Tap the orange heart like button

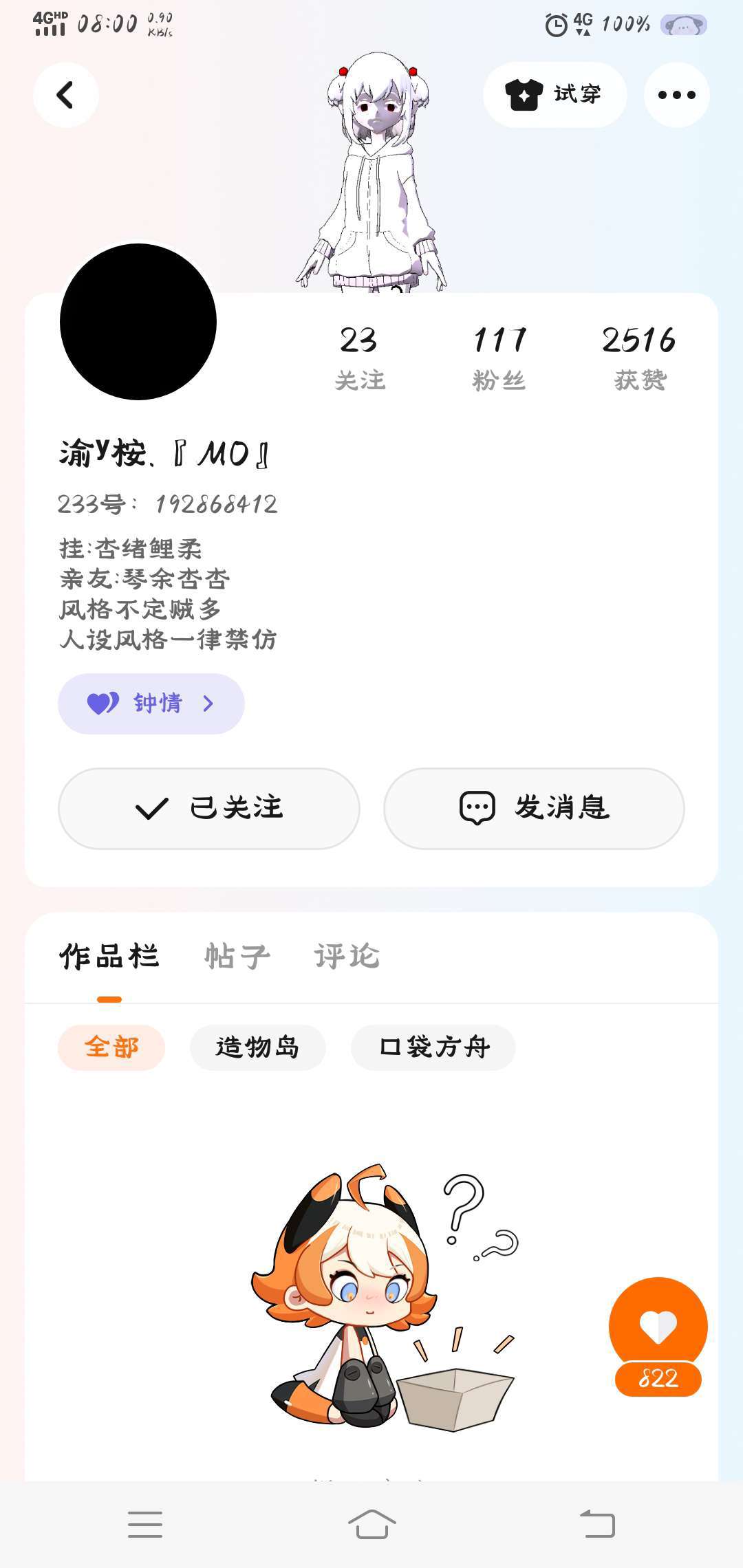(658, 1327)
